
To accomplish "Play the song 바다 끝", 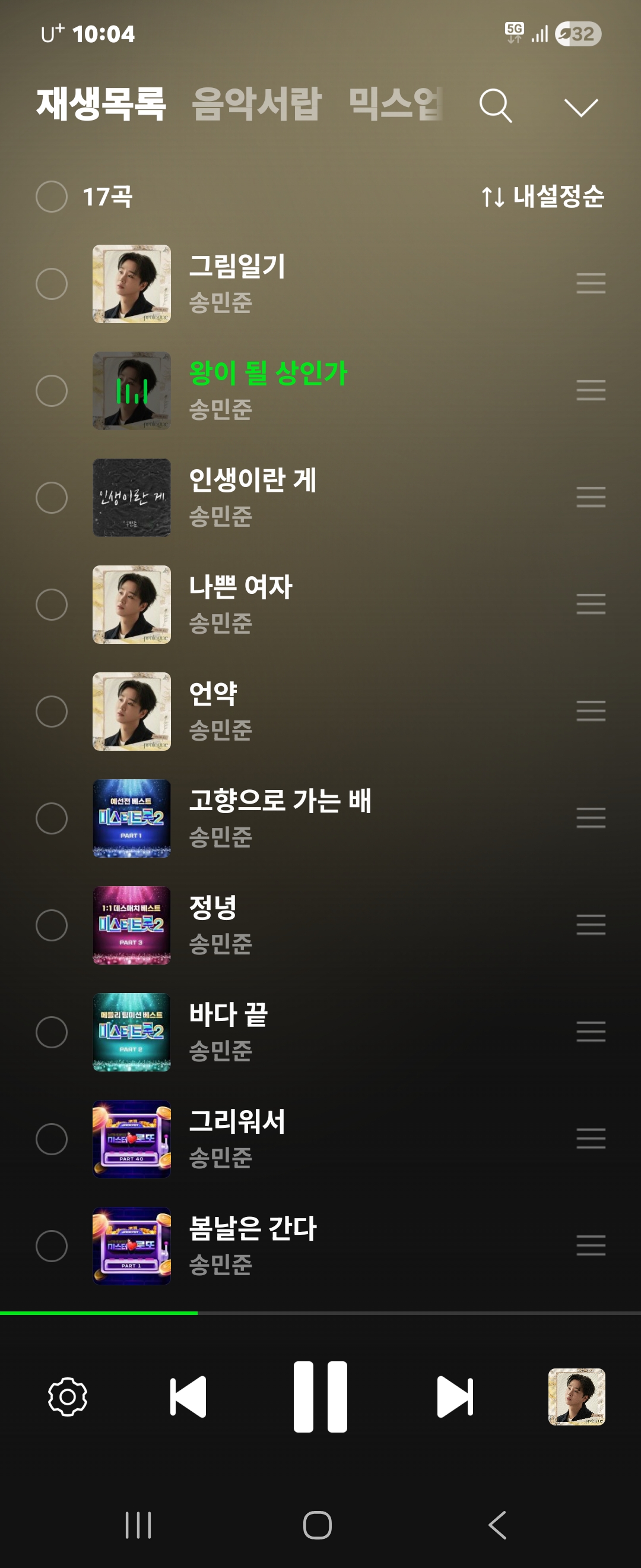I will 228,1015.
